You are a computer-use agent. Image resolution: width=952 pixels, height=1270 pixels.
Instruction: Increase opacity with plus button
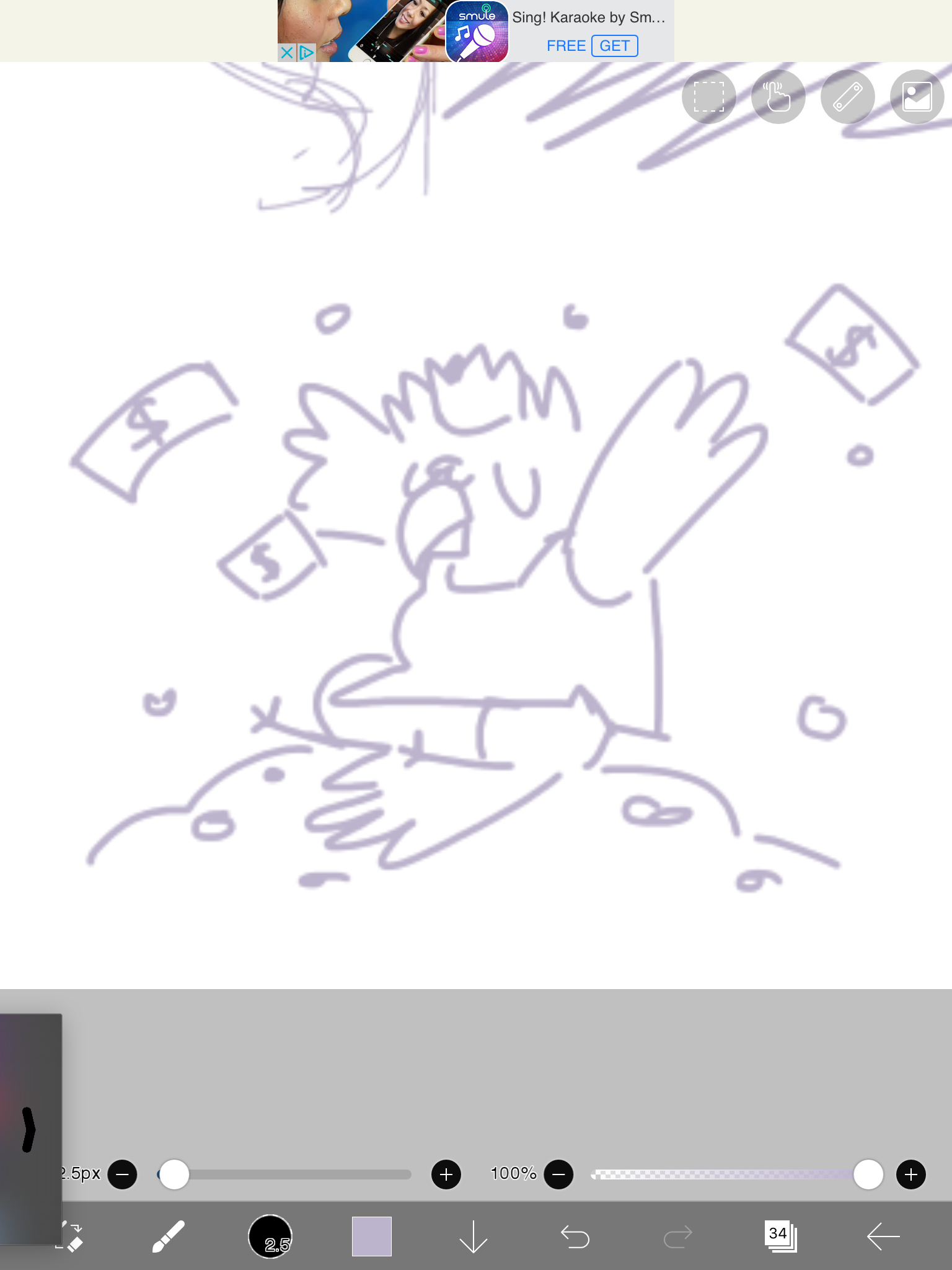click(910, 1174)
